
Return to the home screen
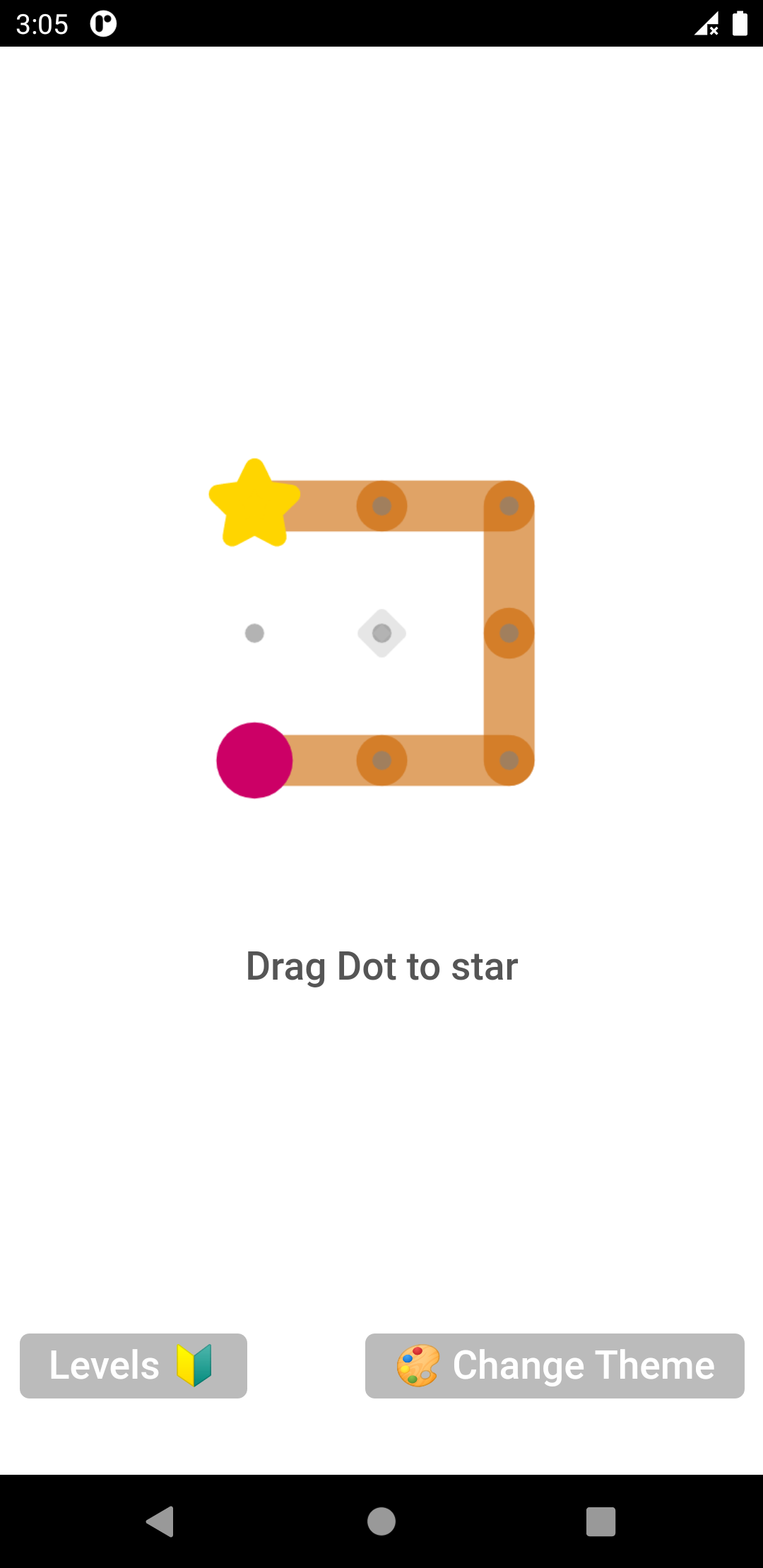coord(381,1521)
